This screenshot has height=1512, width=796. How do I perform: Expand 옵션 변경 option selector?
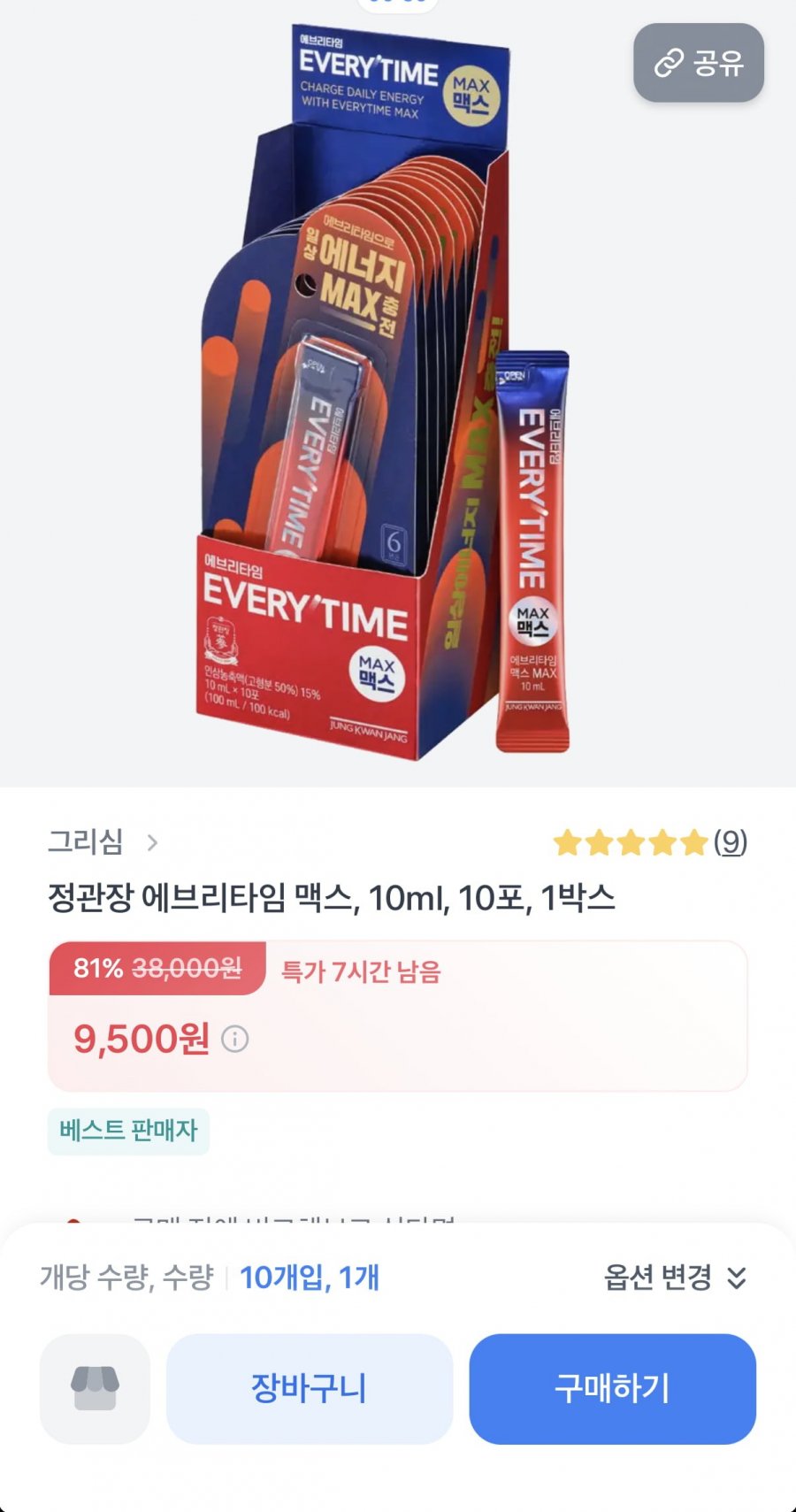pos(675,1278)
